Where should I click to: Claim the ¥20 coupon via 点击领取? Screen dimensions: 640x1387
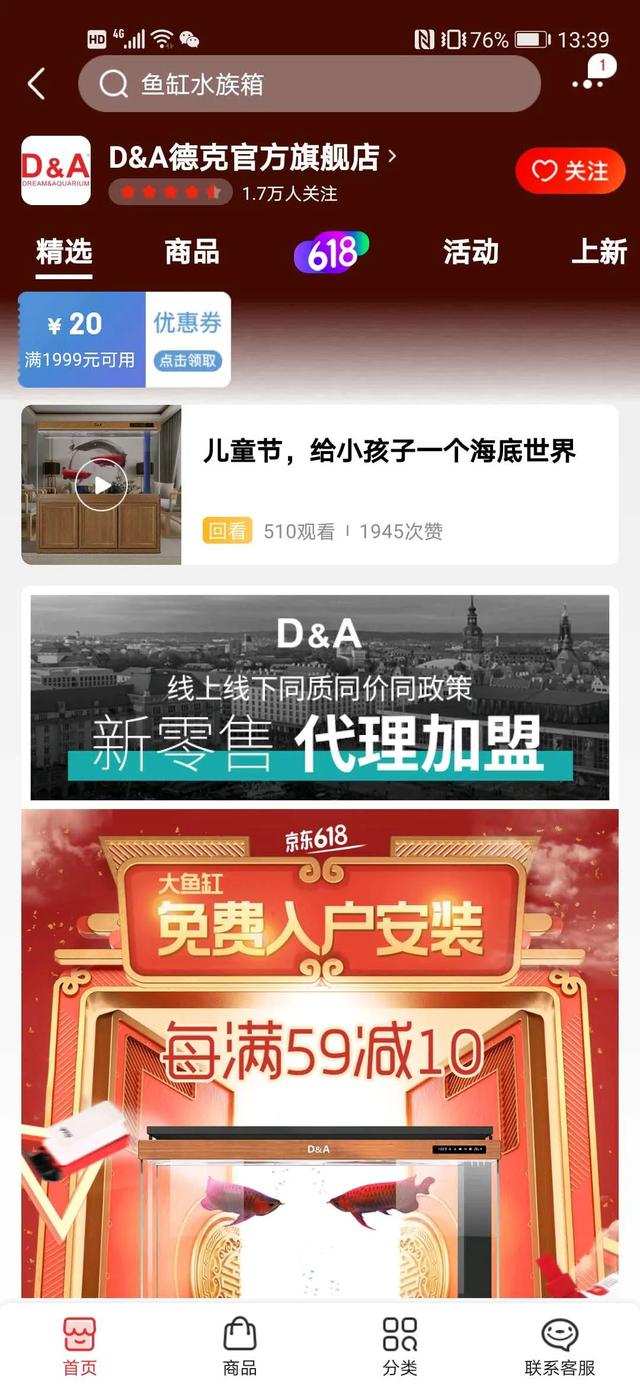pyautogui.click(x=188, y=360)
